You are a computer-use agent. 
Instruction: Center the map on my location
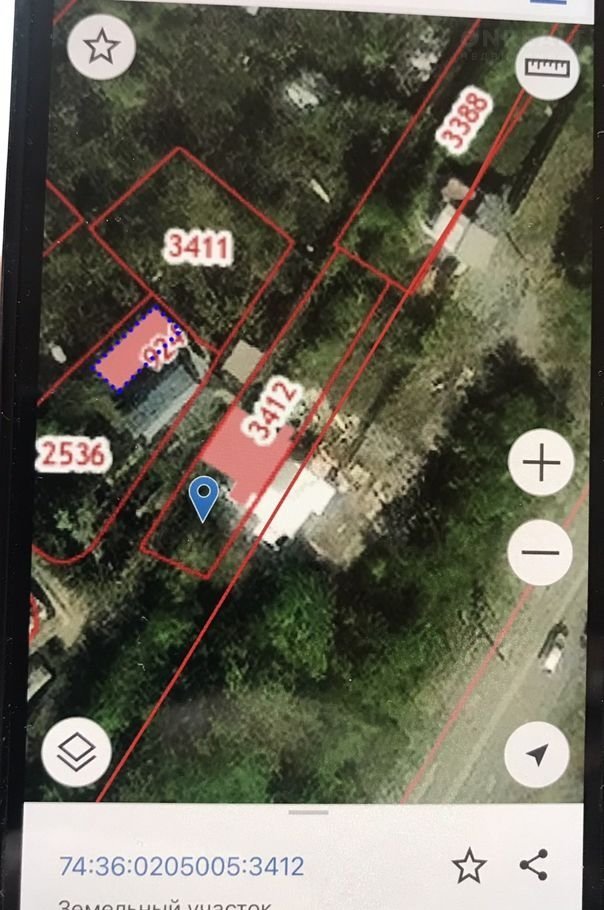pos(537,754)
